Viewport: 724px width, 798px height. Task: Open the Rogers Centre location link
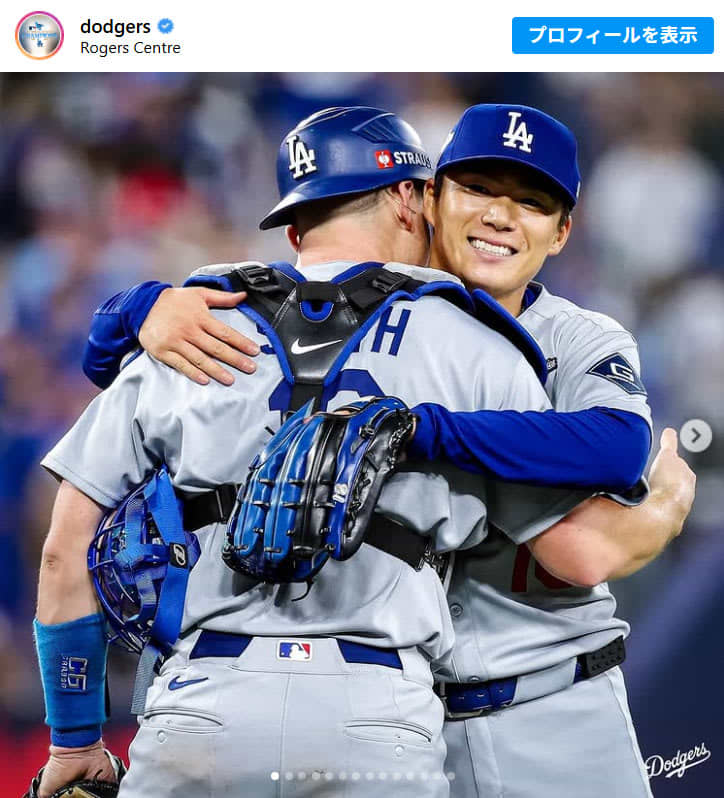[130, 48]
